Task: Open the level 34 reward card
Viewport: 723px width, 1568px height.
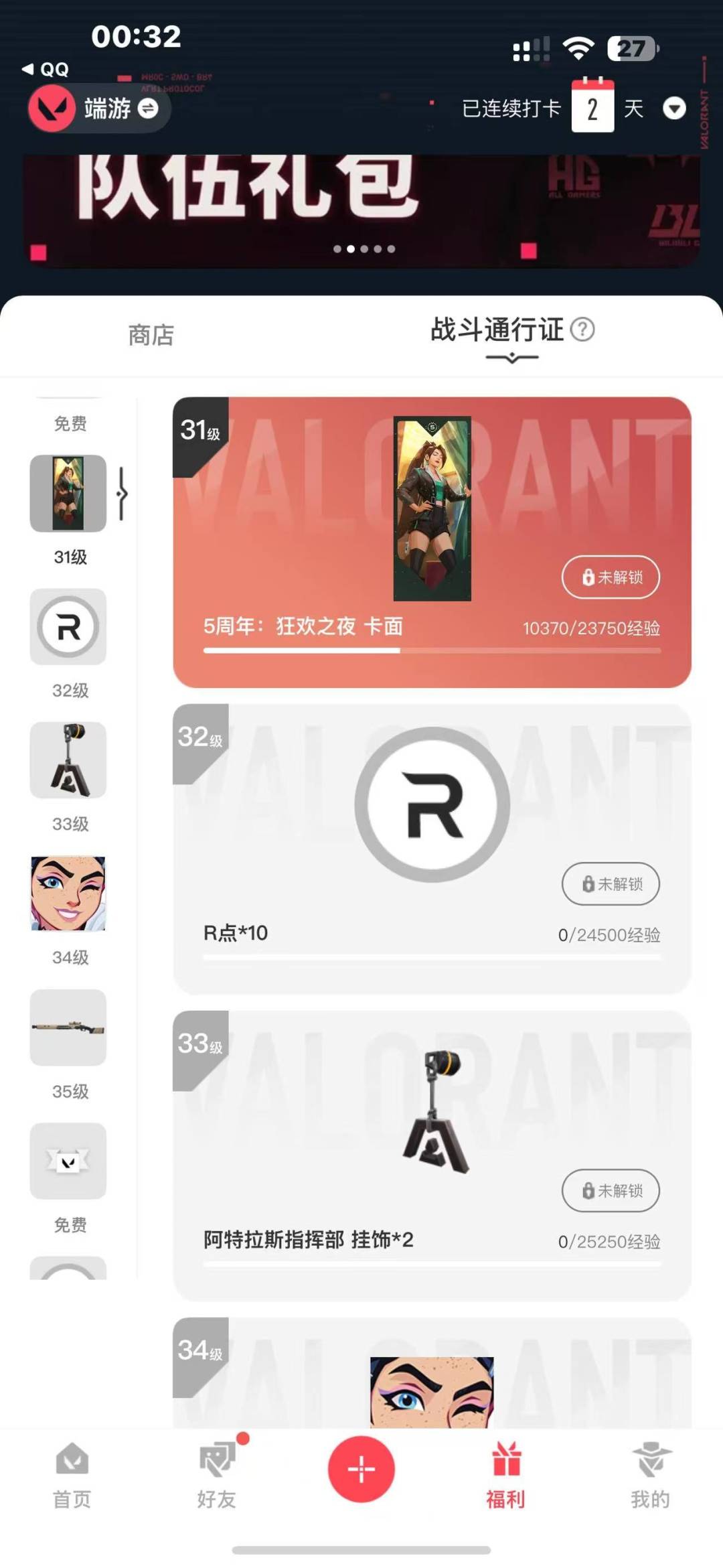Action: (432, 1372)
